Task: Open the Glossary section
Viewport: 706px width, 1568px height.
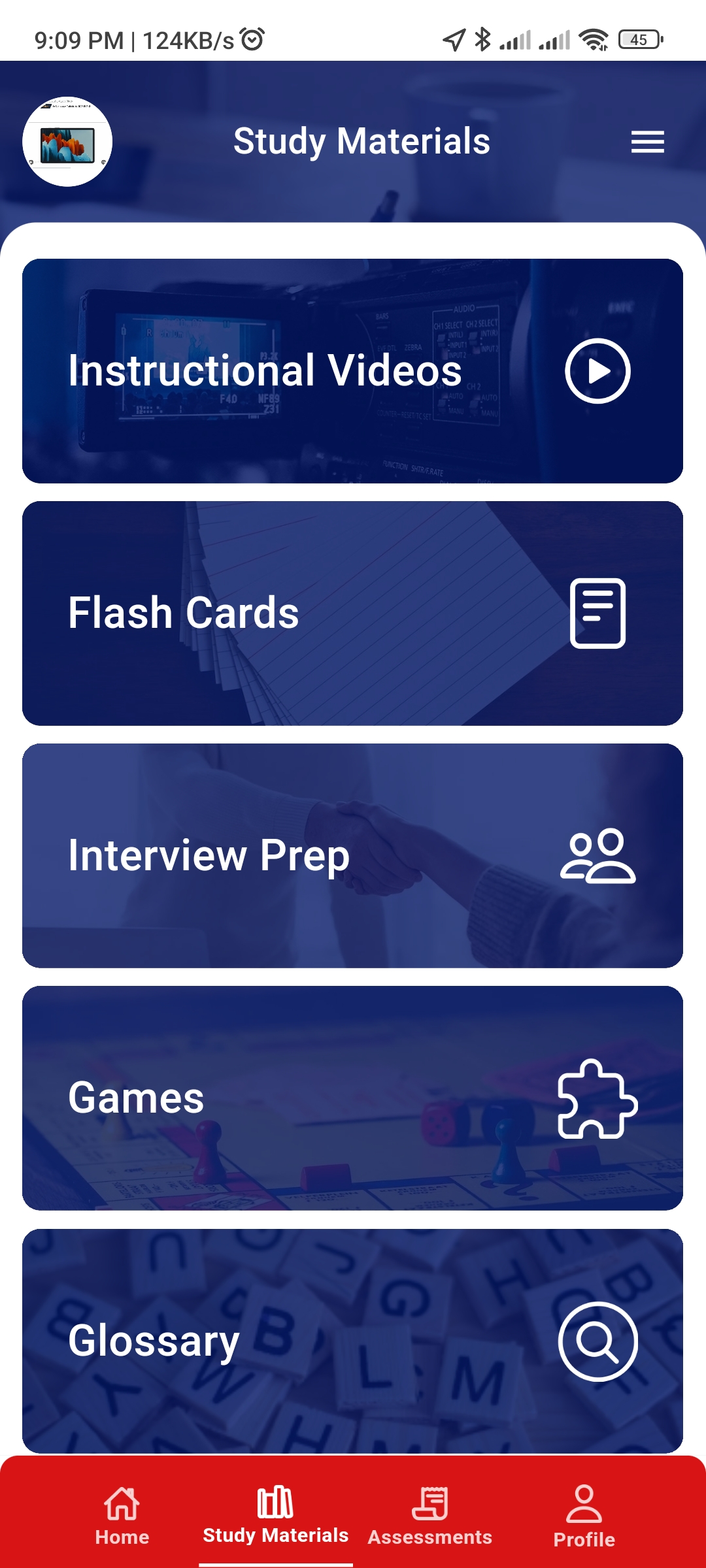Action: [353, 1341]
